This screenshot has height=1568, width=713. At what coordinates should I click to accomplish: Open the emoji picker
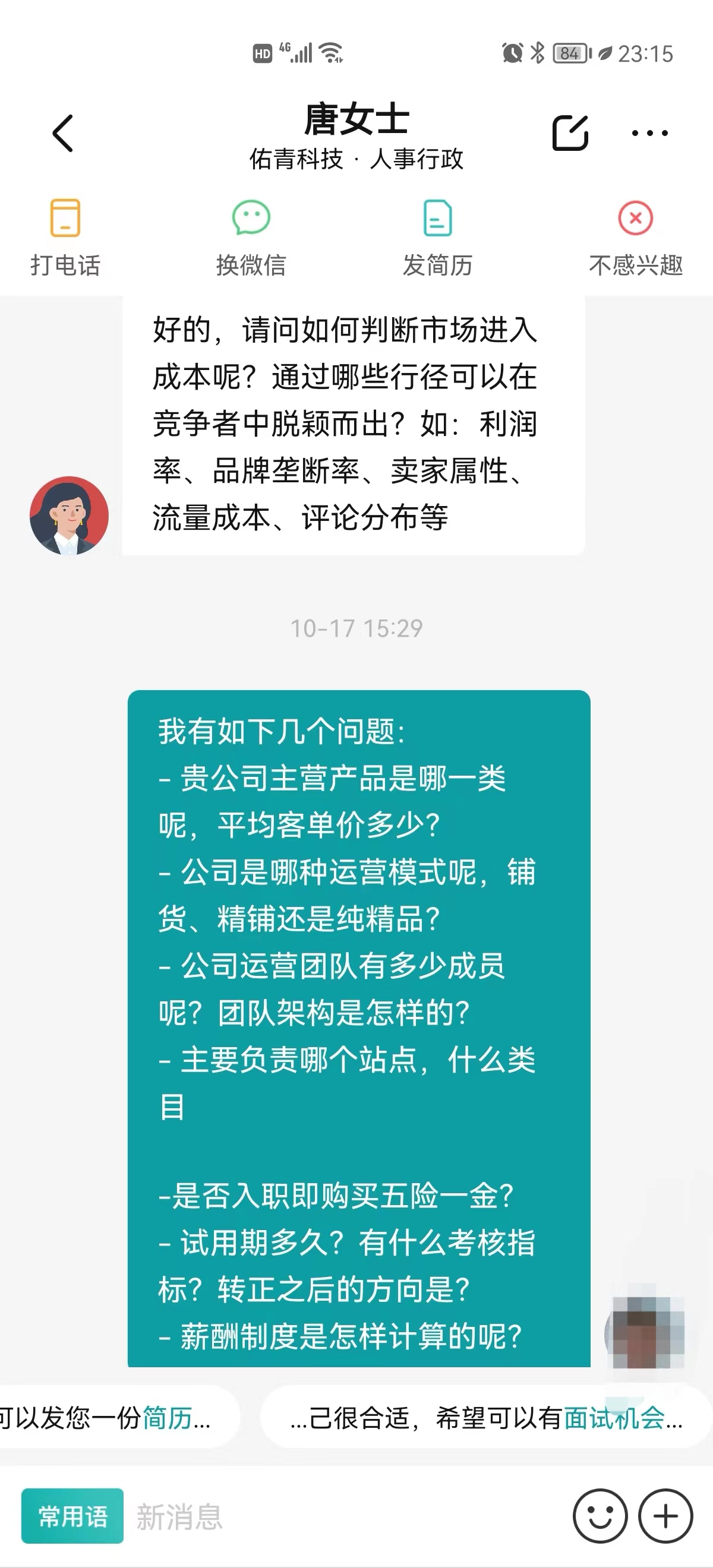click(x=600, y=1516)
